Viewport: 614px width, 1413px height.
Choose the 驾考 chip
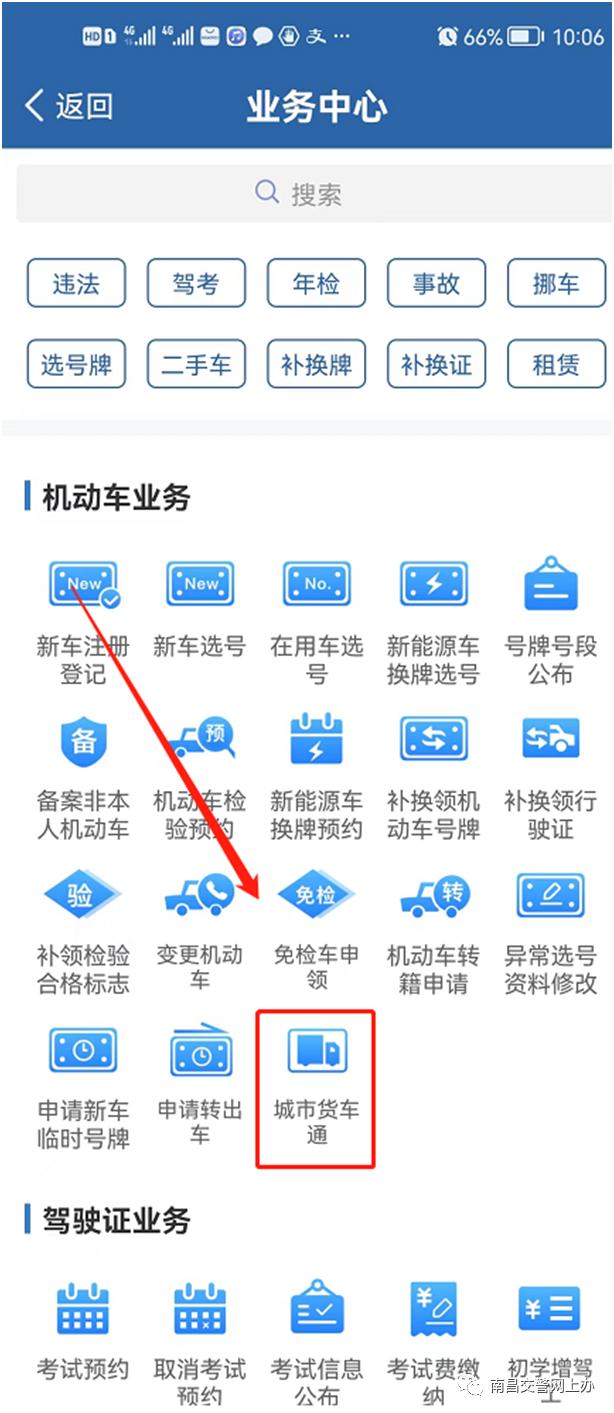click(x=196, y=284)
